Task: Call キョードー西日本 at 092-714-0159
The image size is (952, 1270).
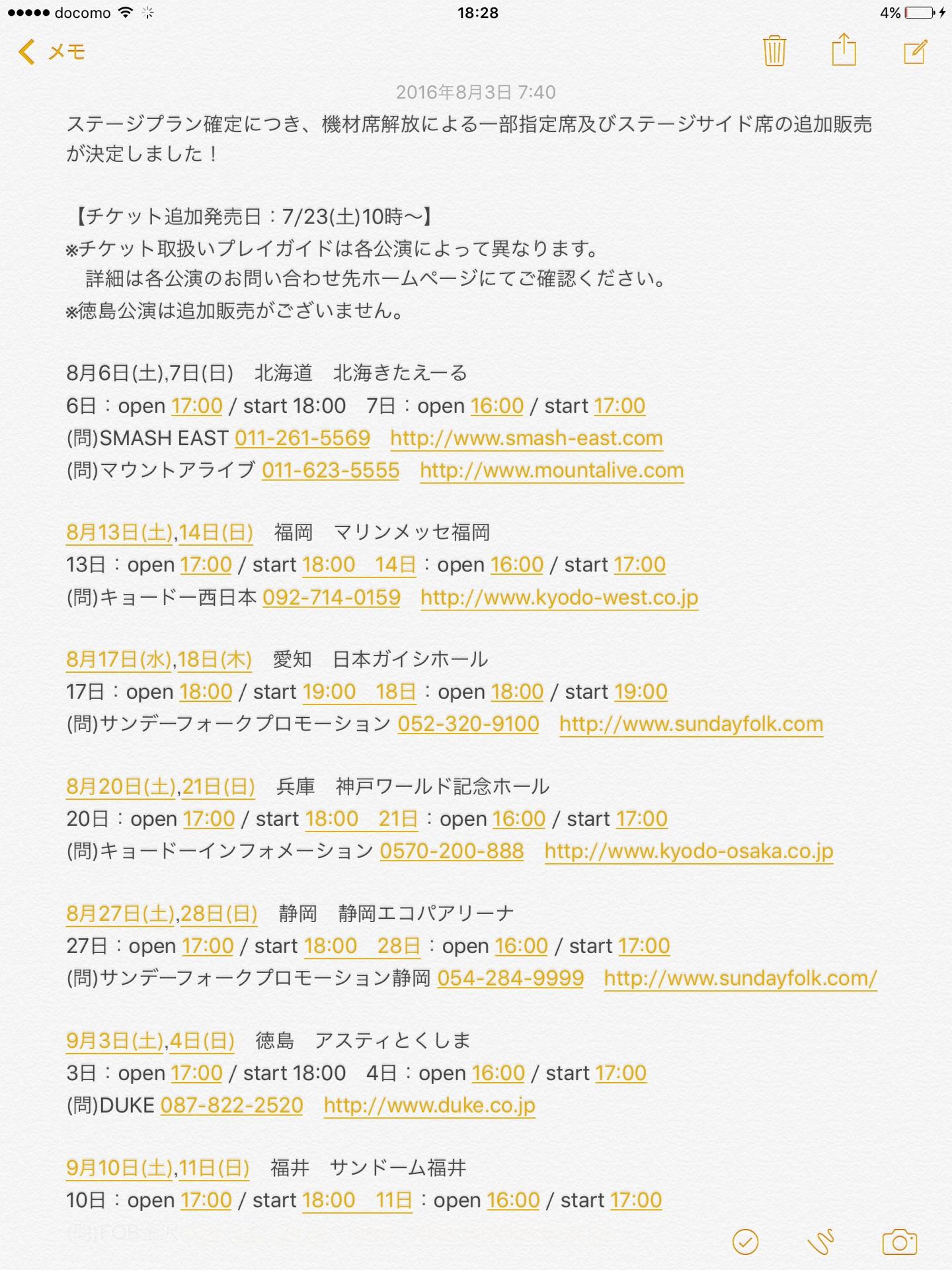Action: 331,597
